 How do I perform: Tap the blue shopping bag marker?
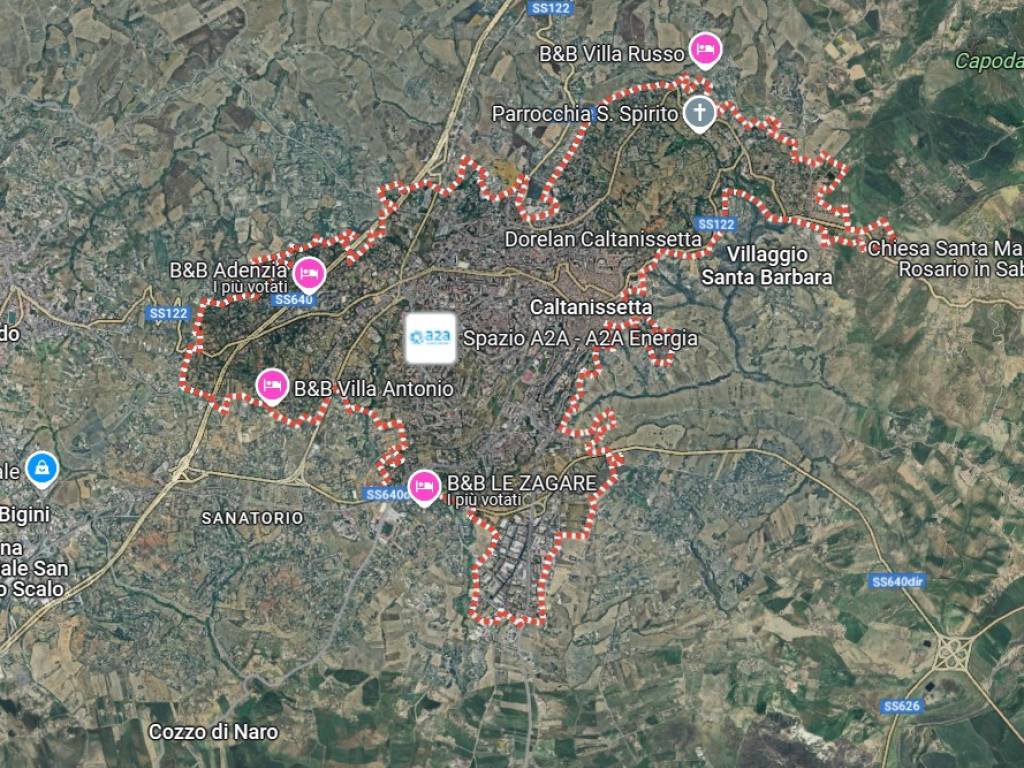[x=42, y=465]
